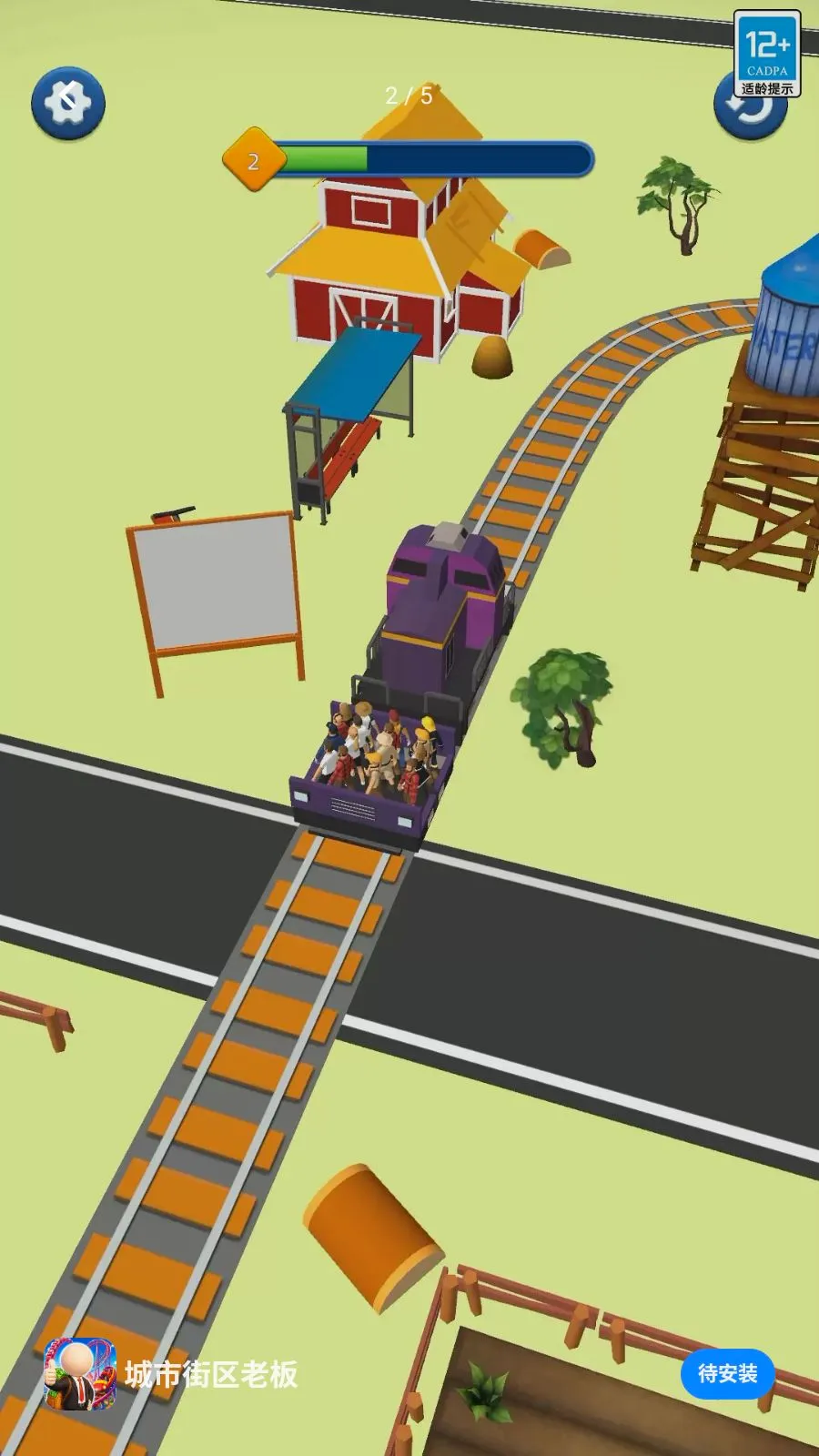This screenshot has width=819, height=1456.
Task: Tap the 待安装 install button
Action: 727,1373
